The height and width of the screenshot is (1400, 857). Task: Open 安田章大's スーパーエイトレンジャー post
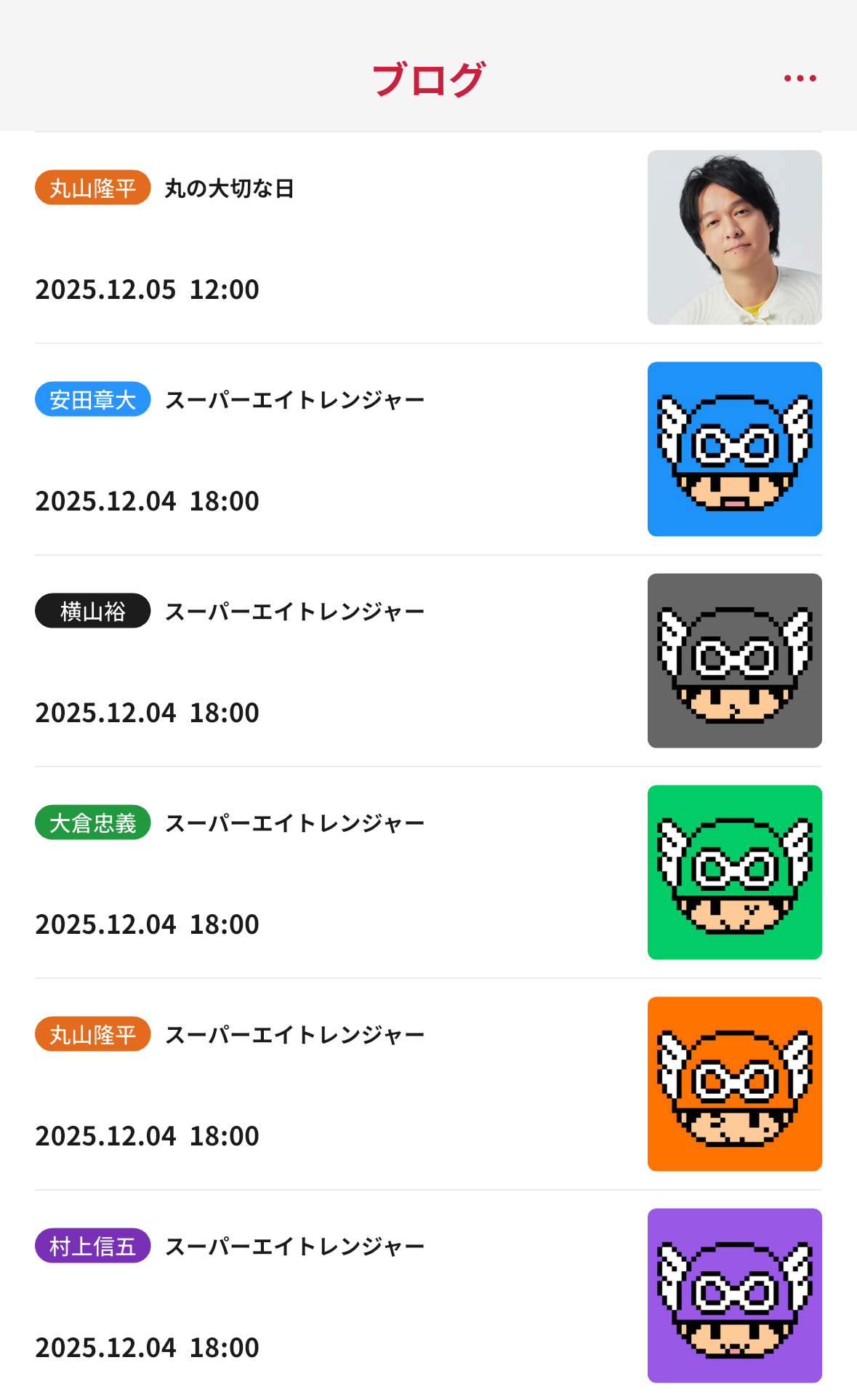tap(294, 399)
